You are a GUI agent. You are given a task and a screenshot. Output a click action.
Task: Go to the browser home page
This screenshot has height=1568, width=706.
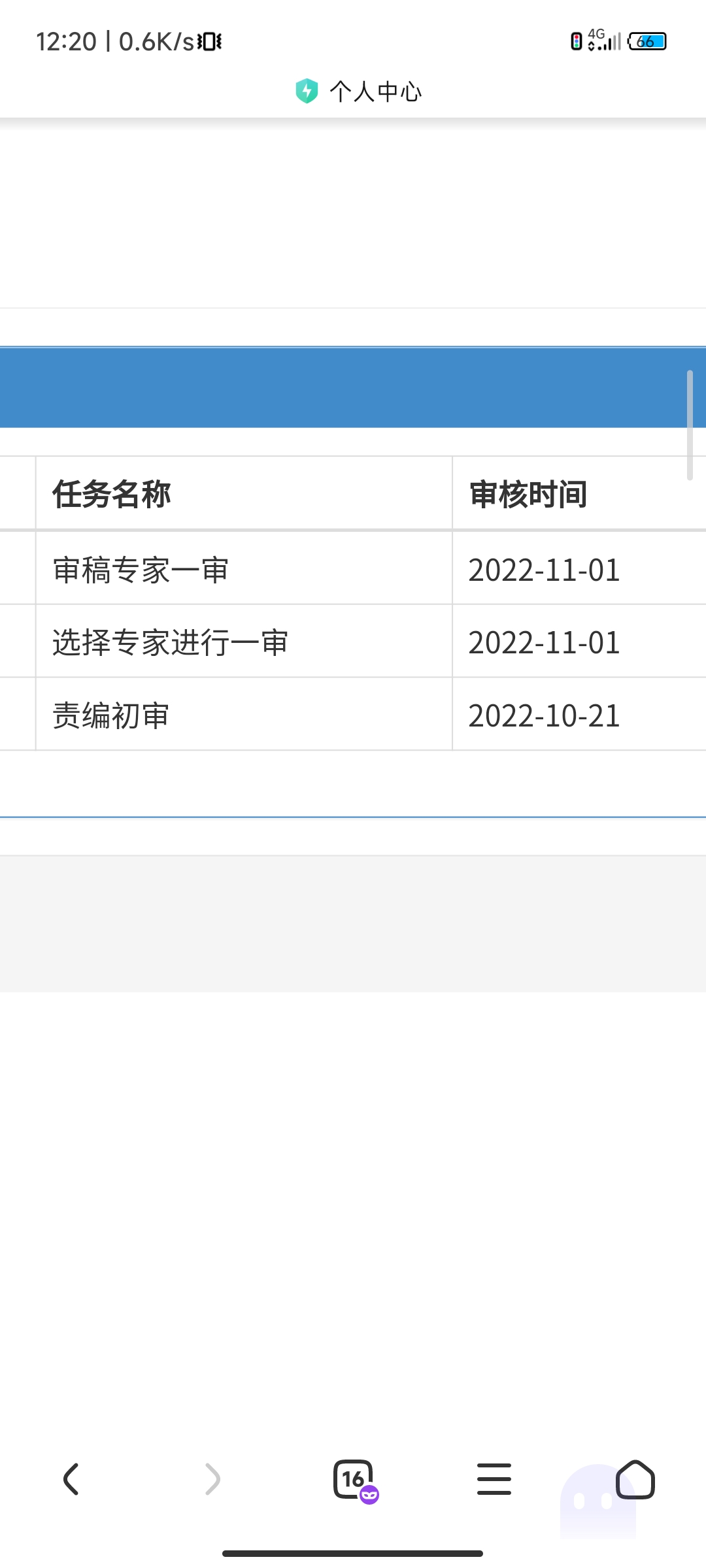click(635, 1479)
